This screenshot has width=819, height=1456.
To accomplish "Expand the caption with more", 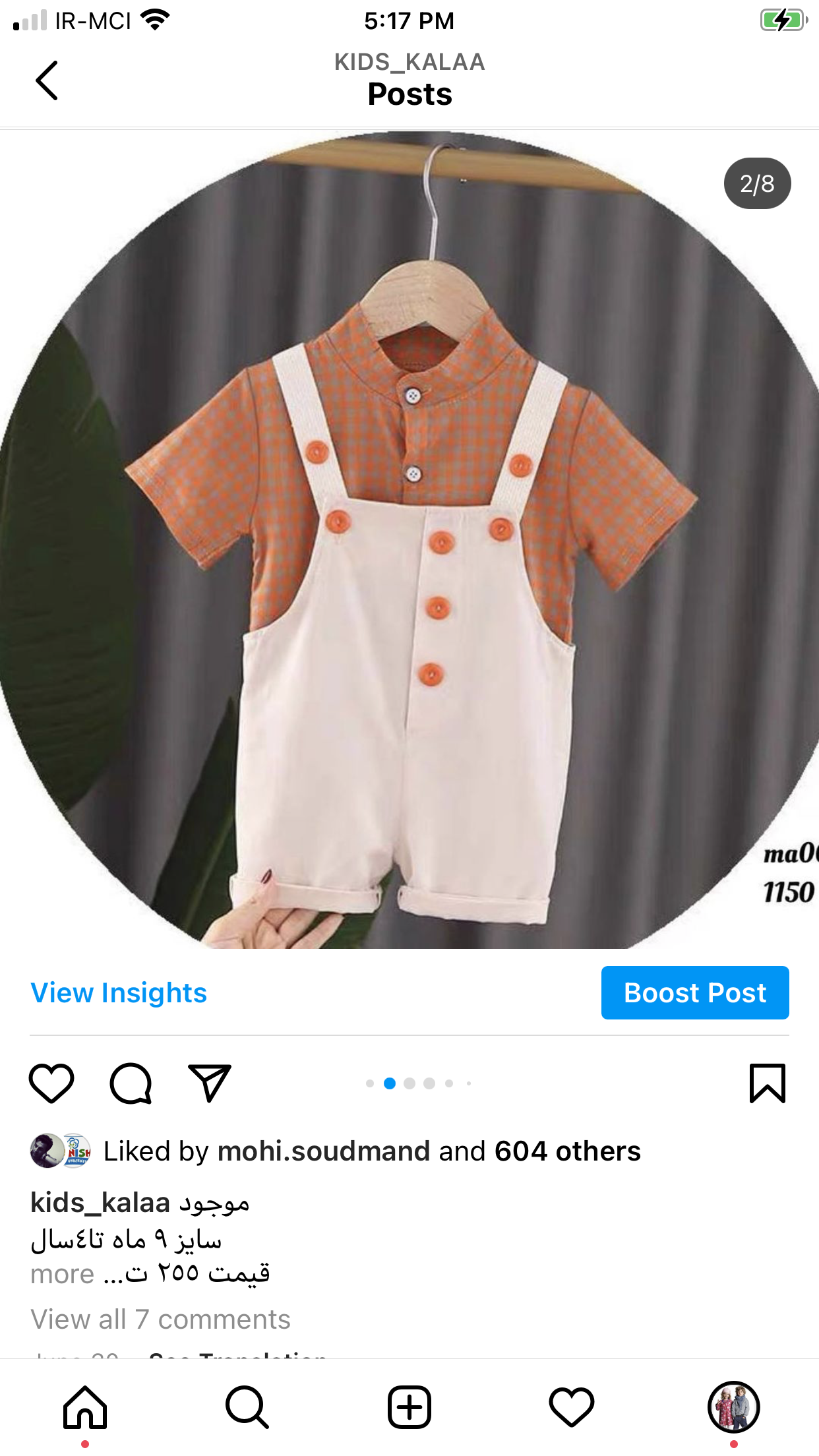I will (63, 1274).
